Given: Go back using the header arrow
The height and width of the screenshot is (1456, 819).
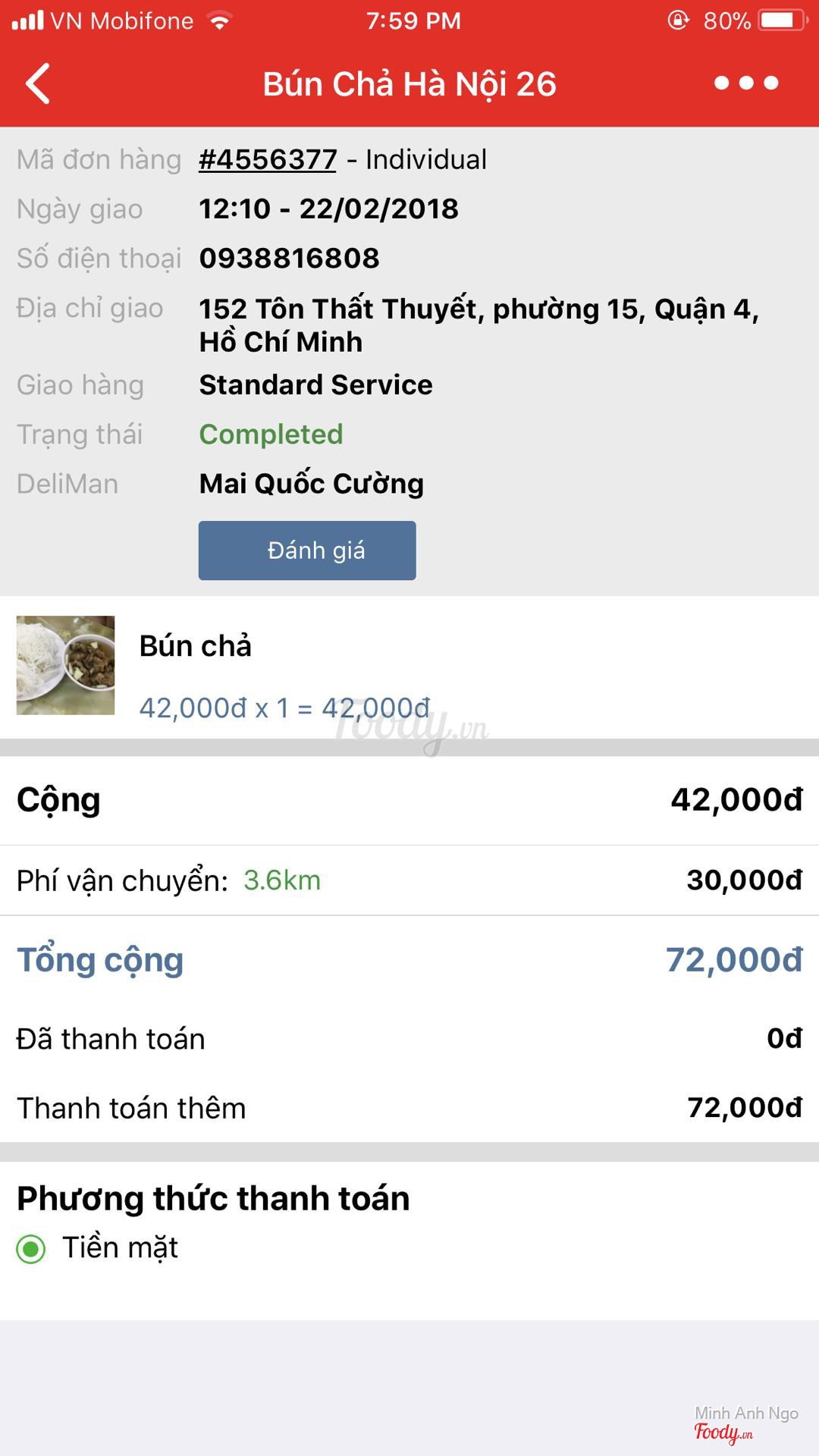Looking at the screenshot, I should [38, 83].
